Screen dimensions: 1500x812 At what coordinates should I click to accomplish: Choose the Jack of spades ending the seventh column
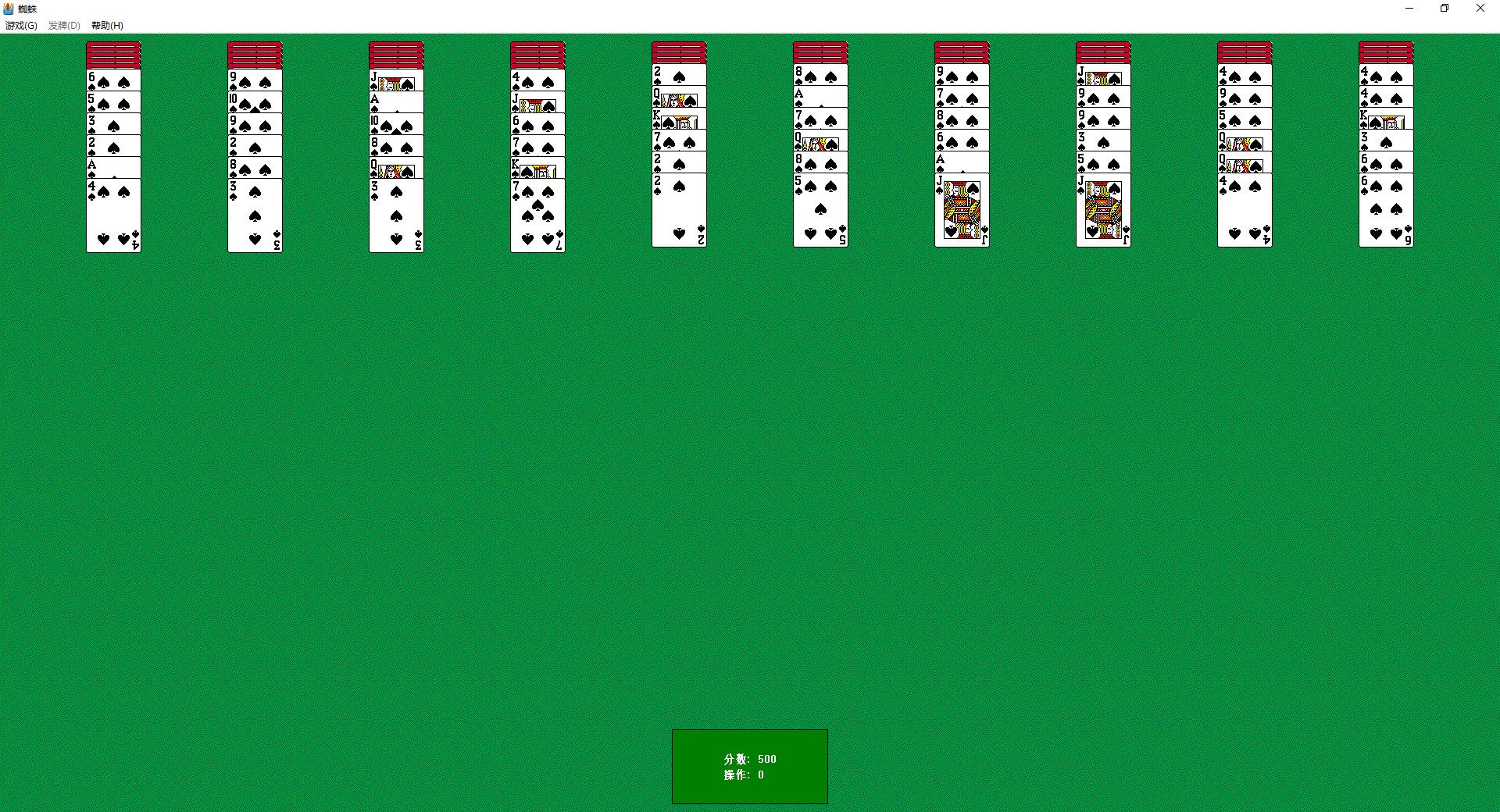962,211
